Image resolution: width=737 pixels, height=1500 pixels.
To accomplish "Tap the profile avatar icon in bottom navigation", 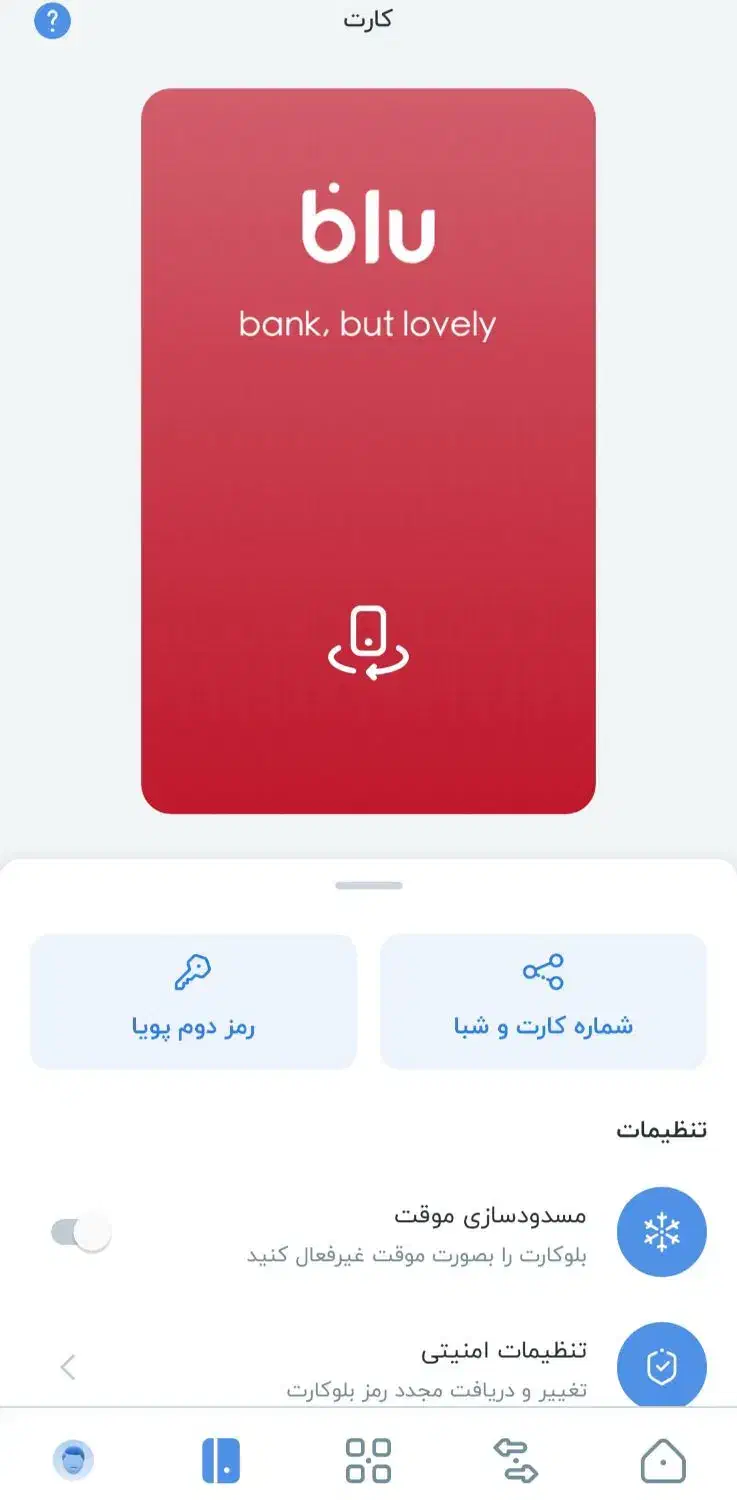I will [x=74, y=1462].
